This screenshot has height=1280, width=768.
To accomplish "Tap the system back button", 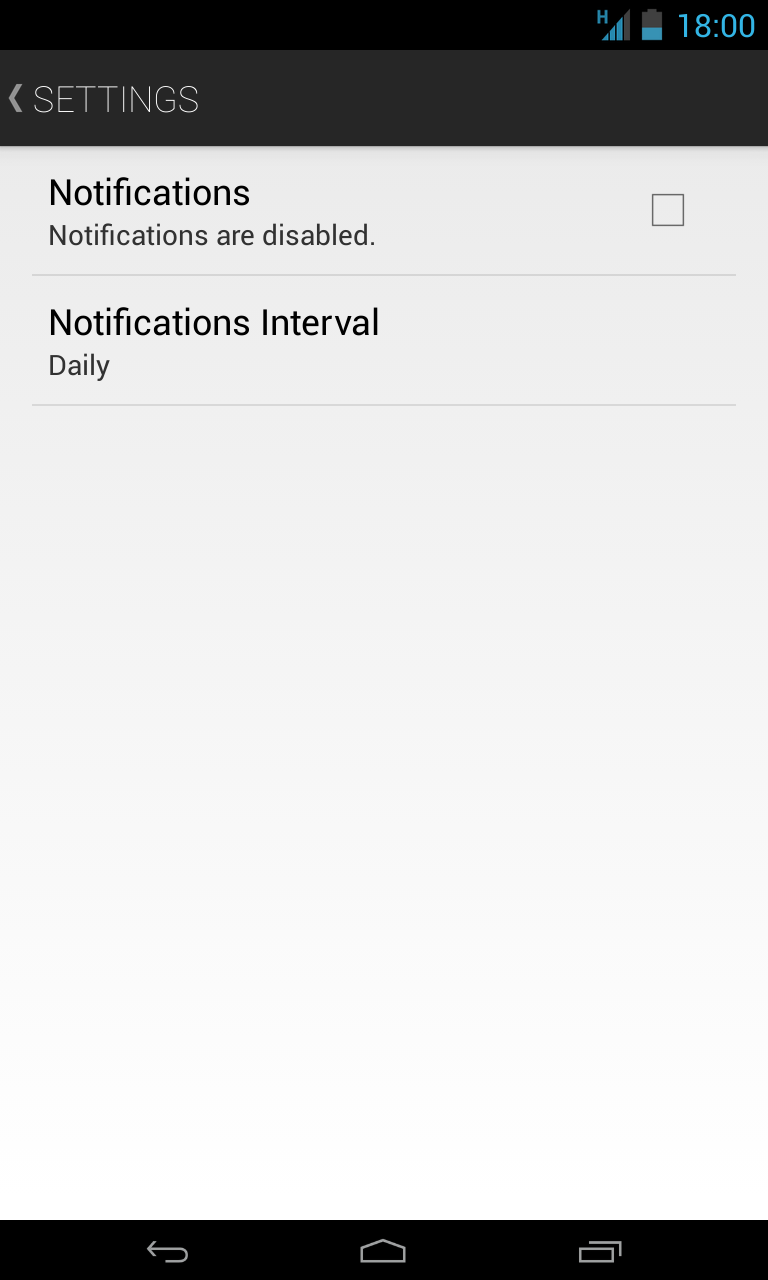I will 167,1251.
